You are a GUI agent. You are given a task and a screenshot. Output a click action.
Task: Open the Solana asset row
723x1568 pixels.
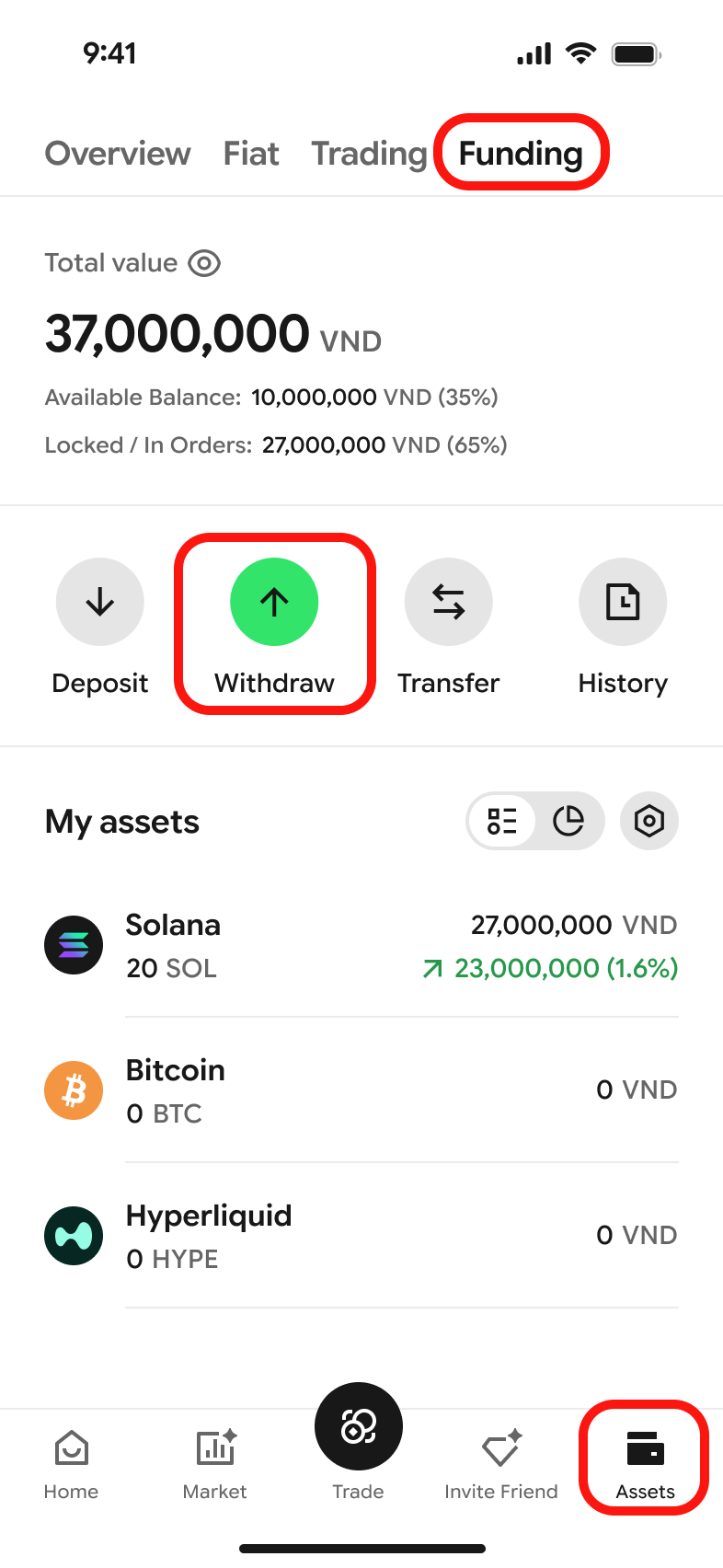click(361, 945)
